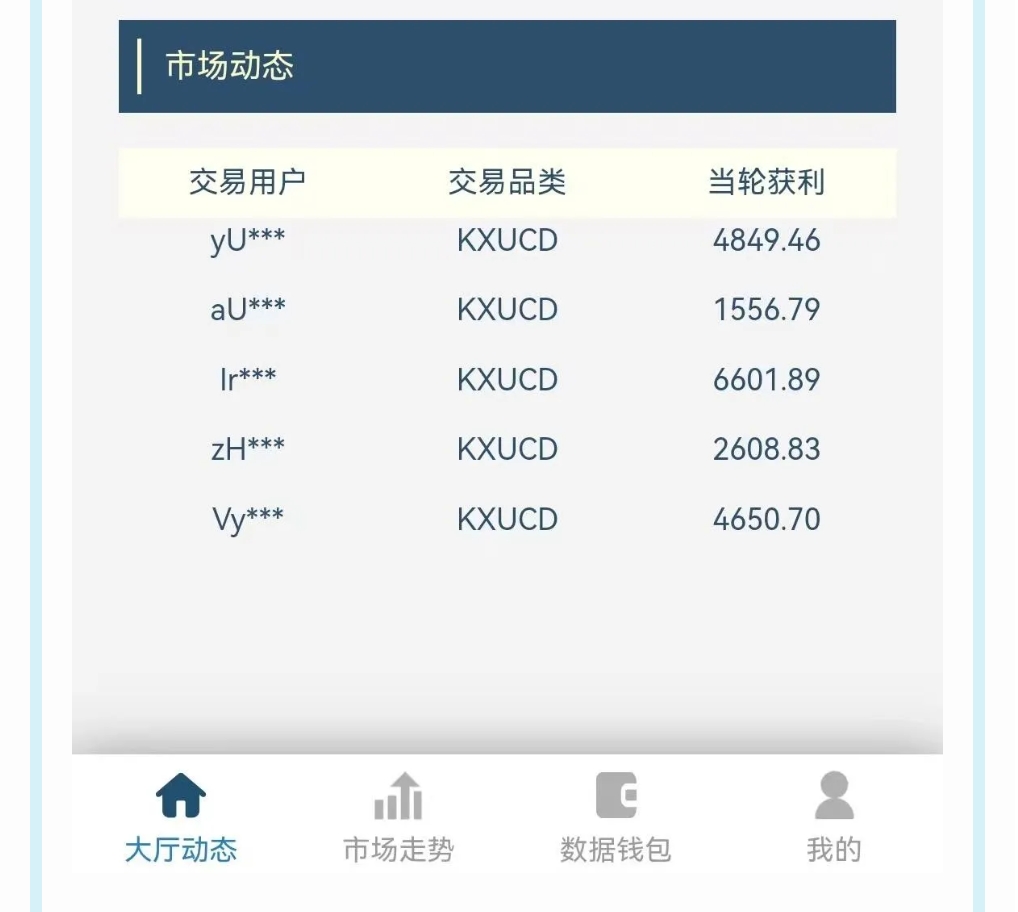Open the 市场走势 tab
The height and width of the screenshot is (912, 1018).
(398, 817)
